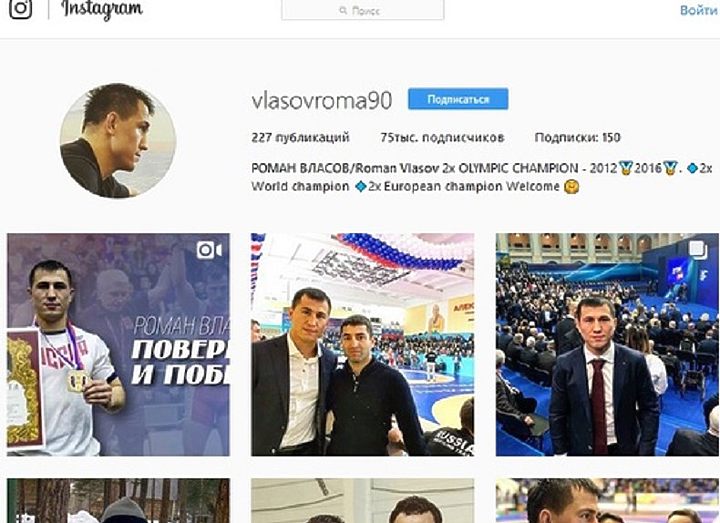Open the Войти login link
This screenshot has height=523, width=720.
(x=699, y=11)
